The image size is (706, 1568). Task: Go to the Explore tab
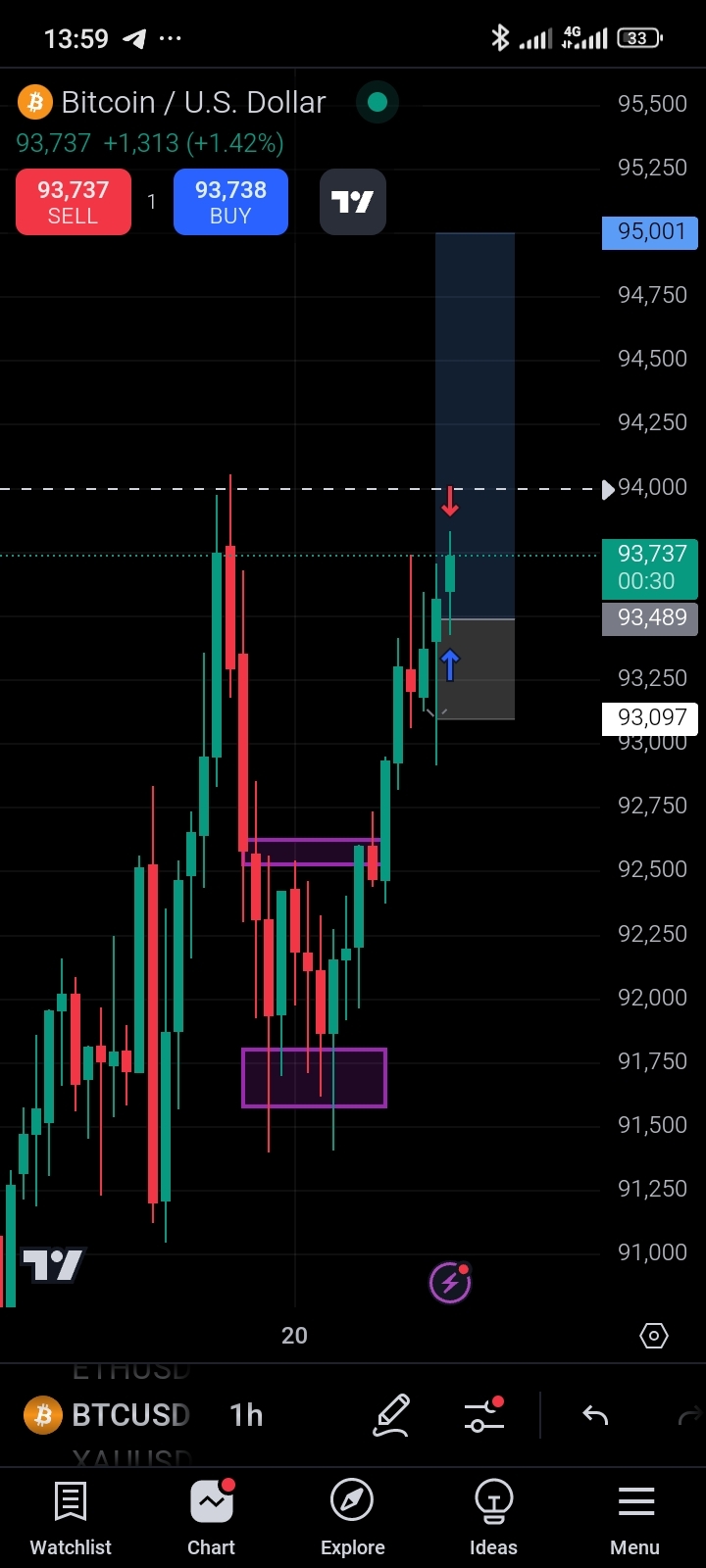[x=352, y=1519]
